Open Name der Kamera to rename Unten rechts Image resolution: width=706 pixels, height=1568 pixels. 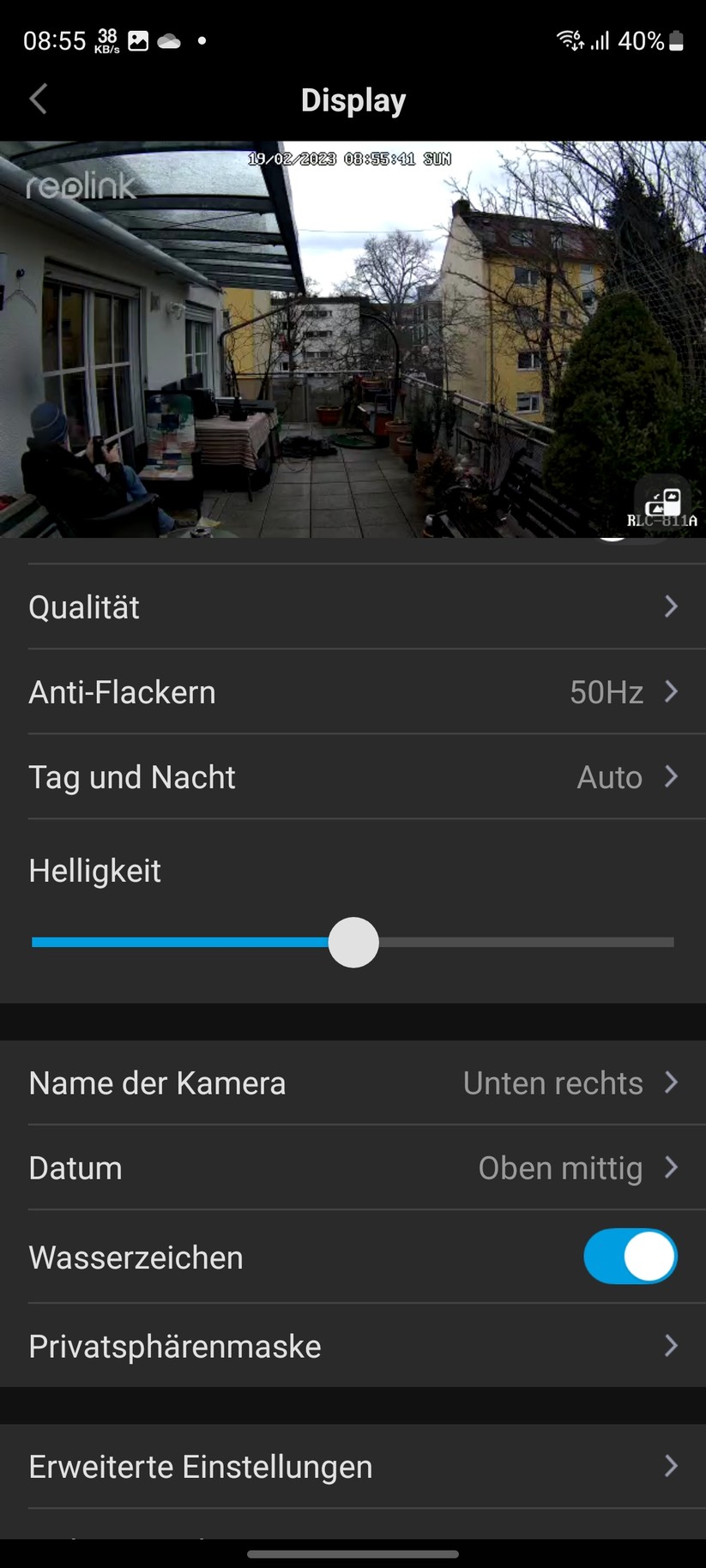pos(353,1083)
